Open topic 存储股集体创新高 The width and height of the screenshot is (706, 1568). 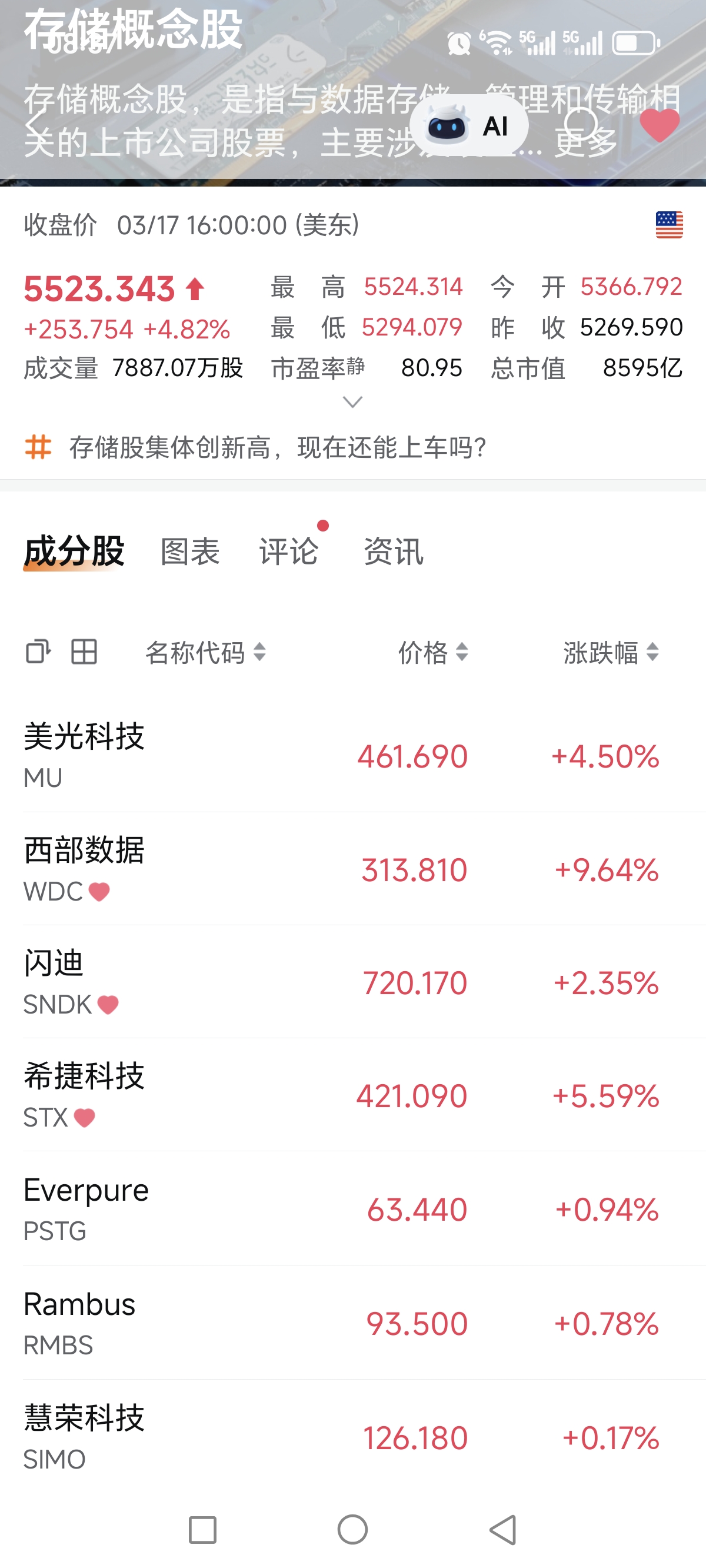(x=277, y=447)
